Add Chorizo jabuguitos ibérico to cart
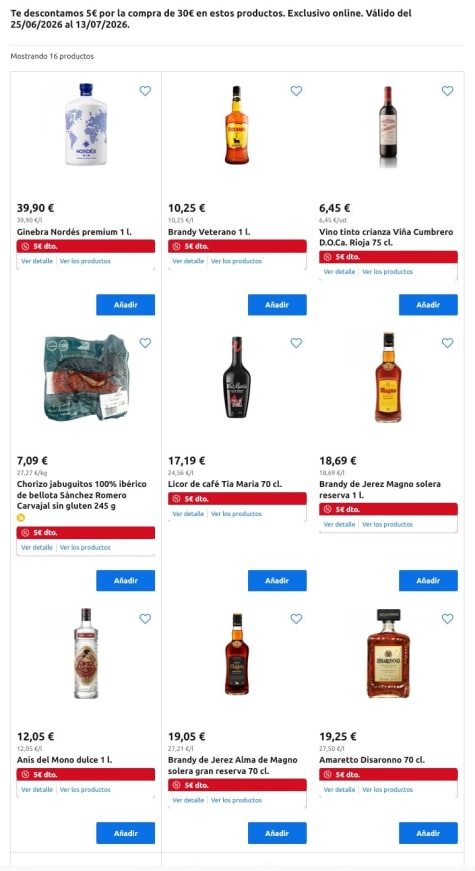 point(126,580)
